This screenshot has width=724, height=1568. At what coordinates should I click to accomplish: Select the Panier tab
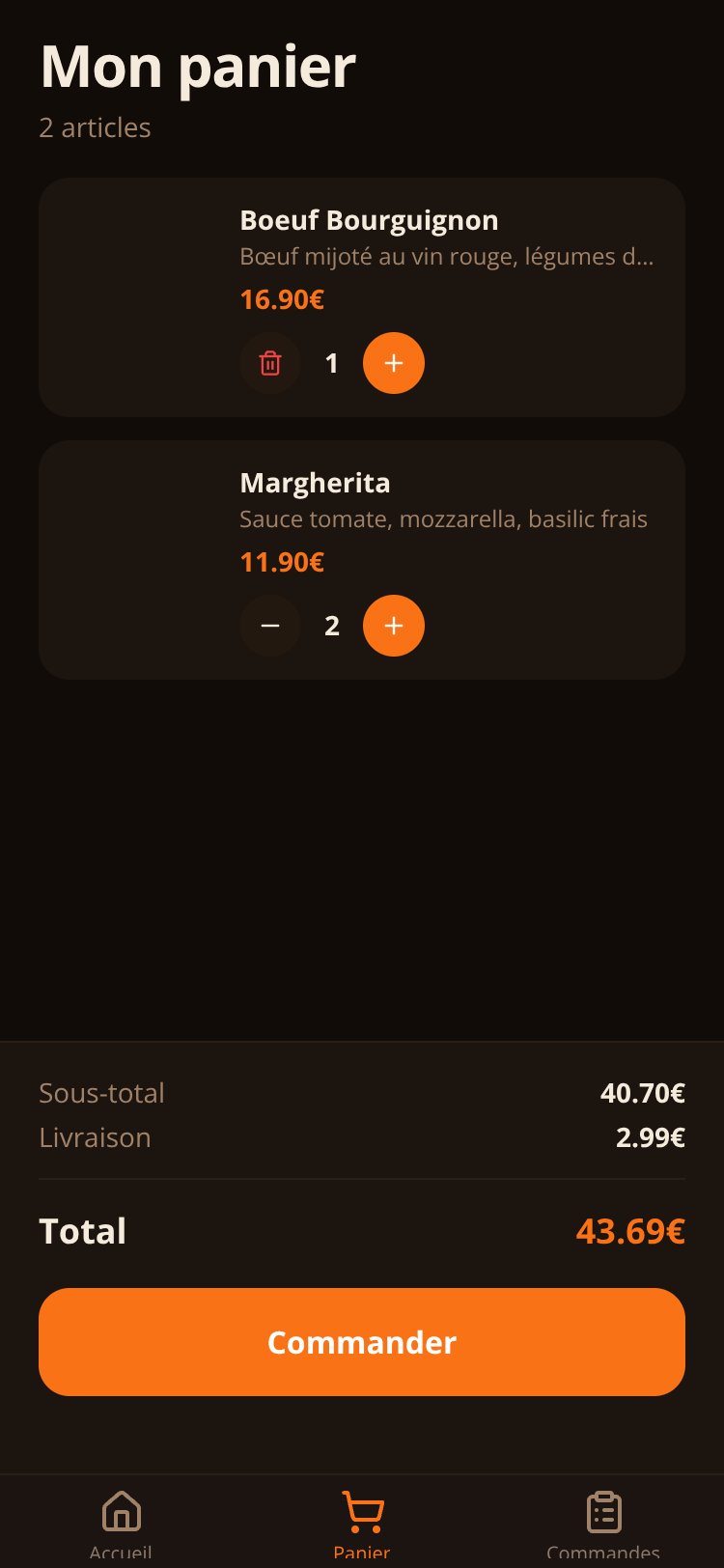362,1524
